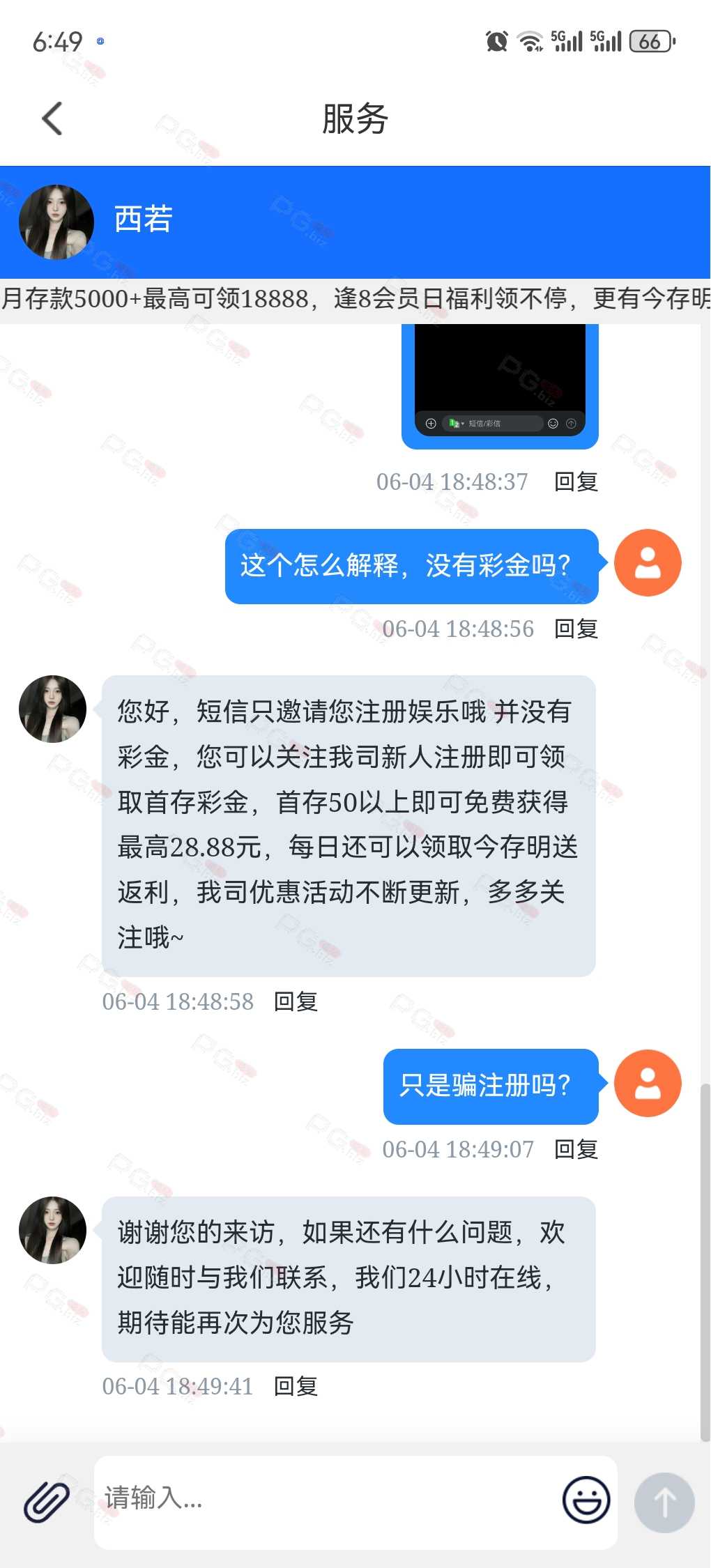Reply to the 18:49:41 agent message

[x=296, y=1386]
